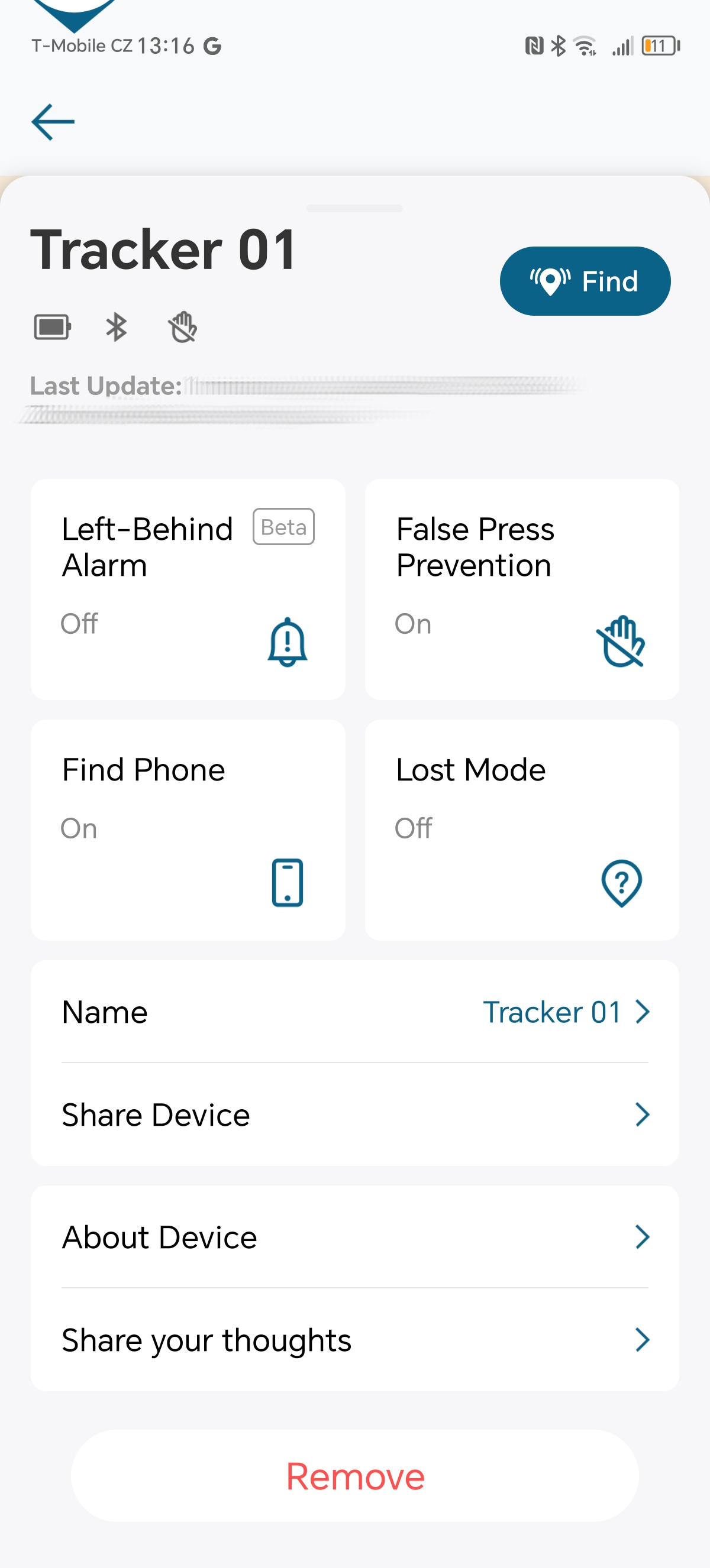710x1568 pixels.
Task: Open Share Device via its chevron
Action: click(x=643, y=1115)
